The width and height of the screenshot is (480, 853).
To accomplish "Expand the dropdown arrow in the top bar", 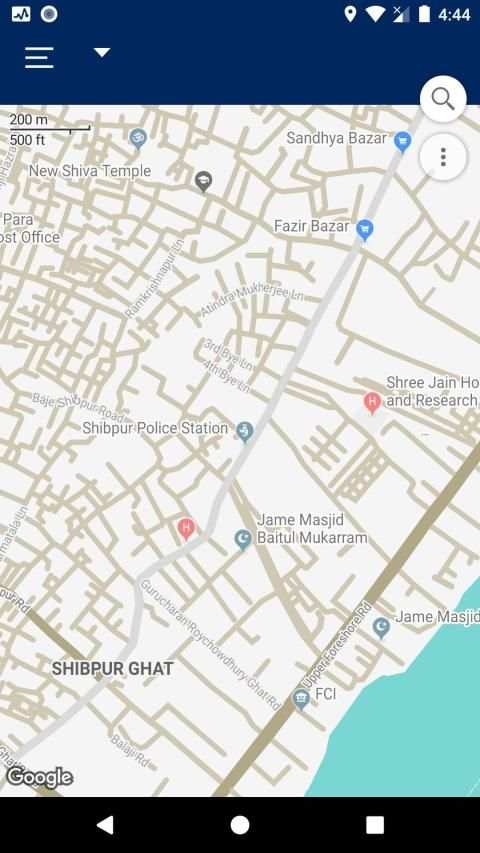I will coord(102,52).
